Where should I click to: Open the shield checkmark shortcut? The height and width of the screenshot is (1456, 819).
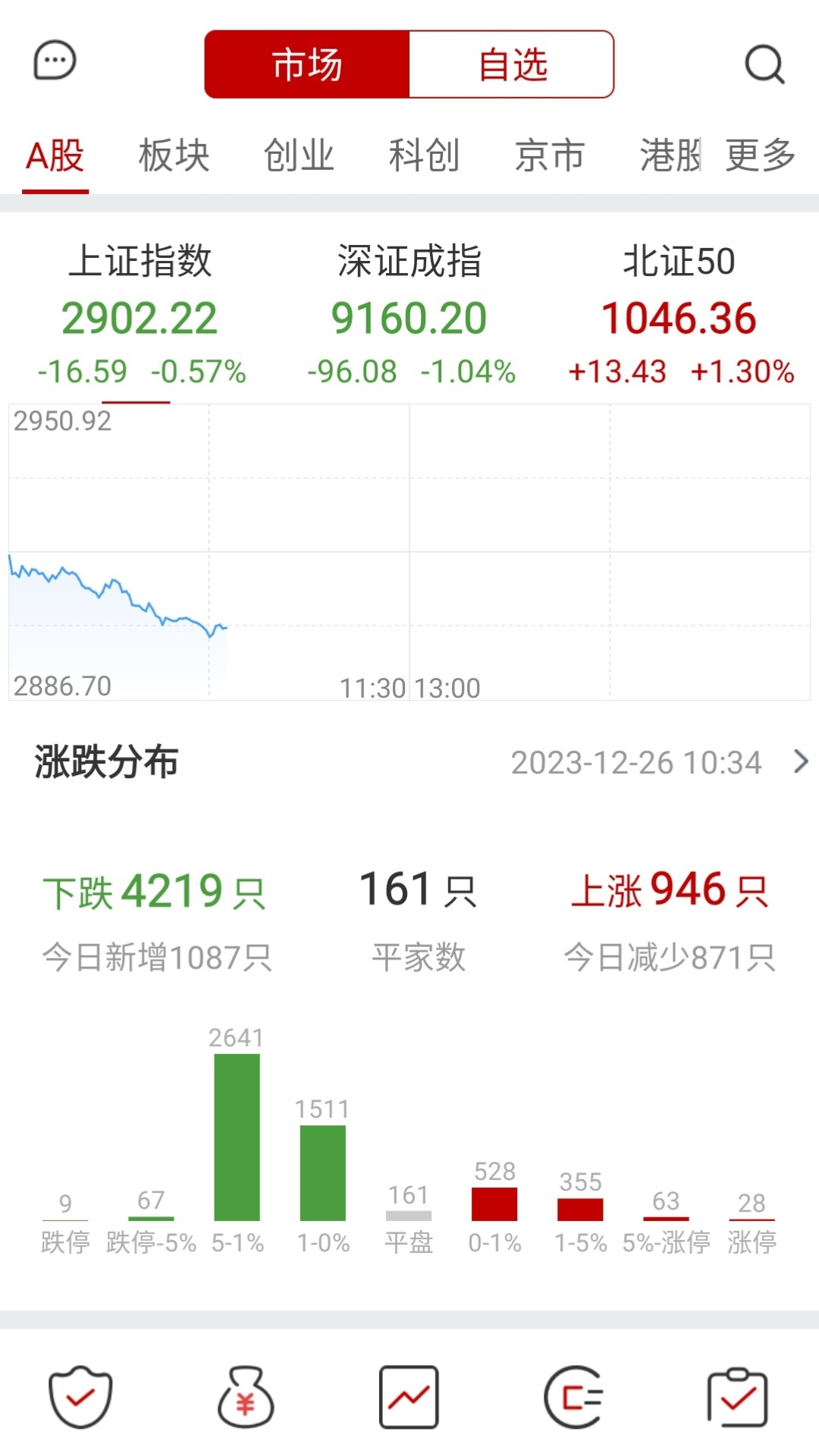[80, 1397]
